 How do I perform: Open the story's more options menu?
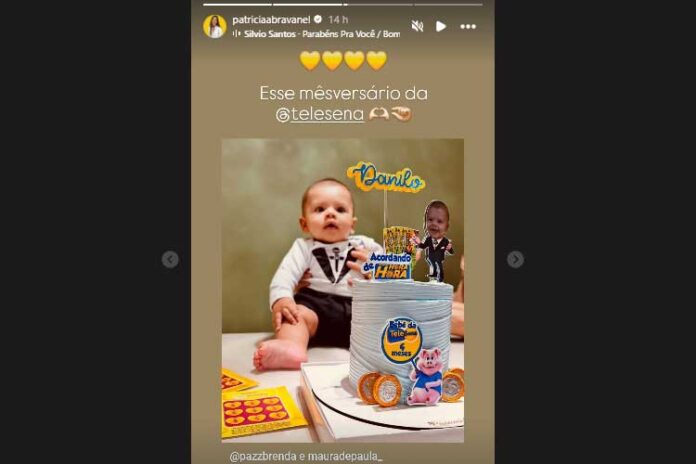(x=467, y=26)
